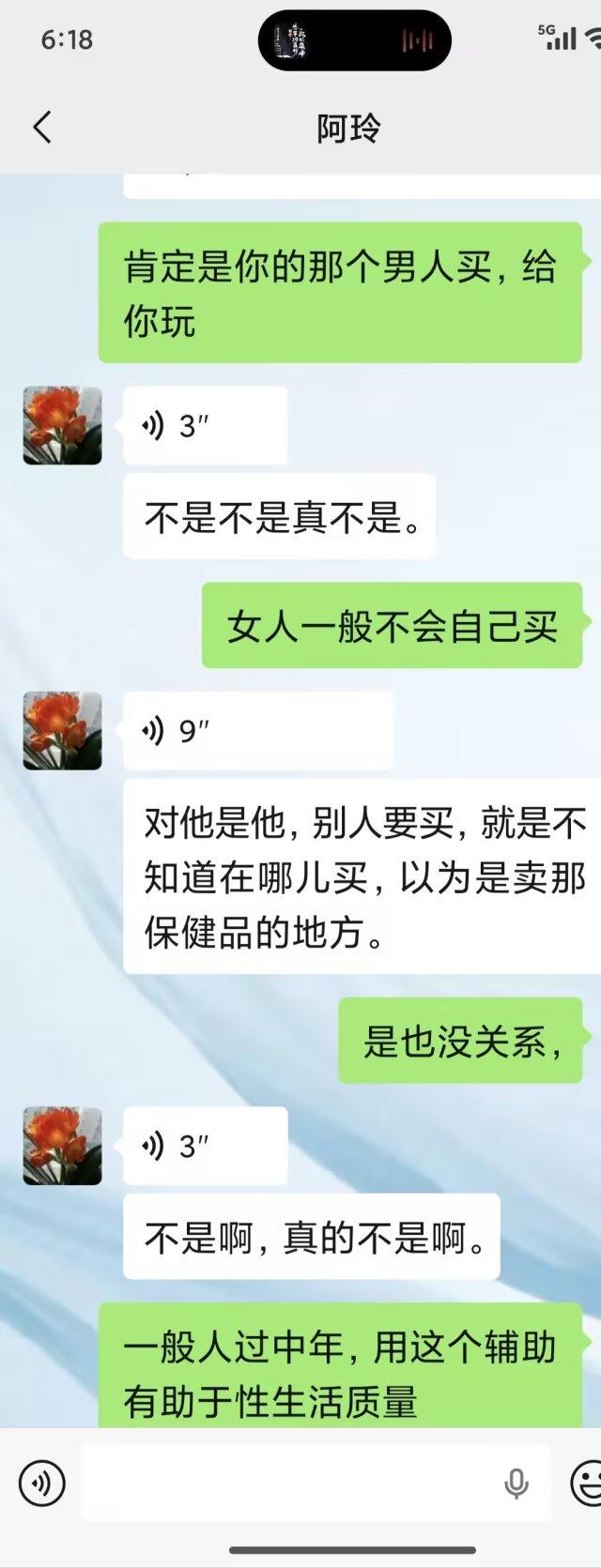601x1568 pixels.
Task: Focus the message text field
Action: tap(291, 1484)
